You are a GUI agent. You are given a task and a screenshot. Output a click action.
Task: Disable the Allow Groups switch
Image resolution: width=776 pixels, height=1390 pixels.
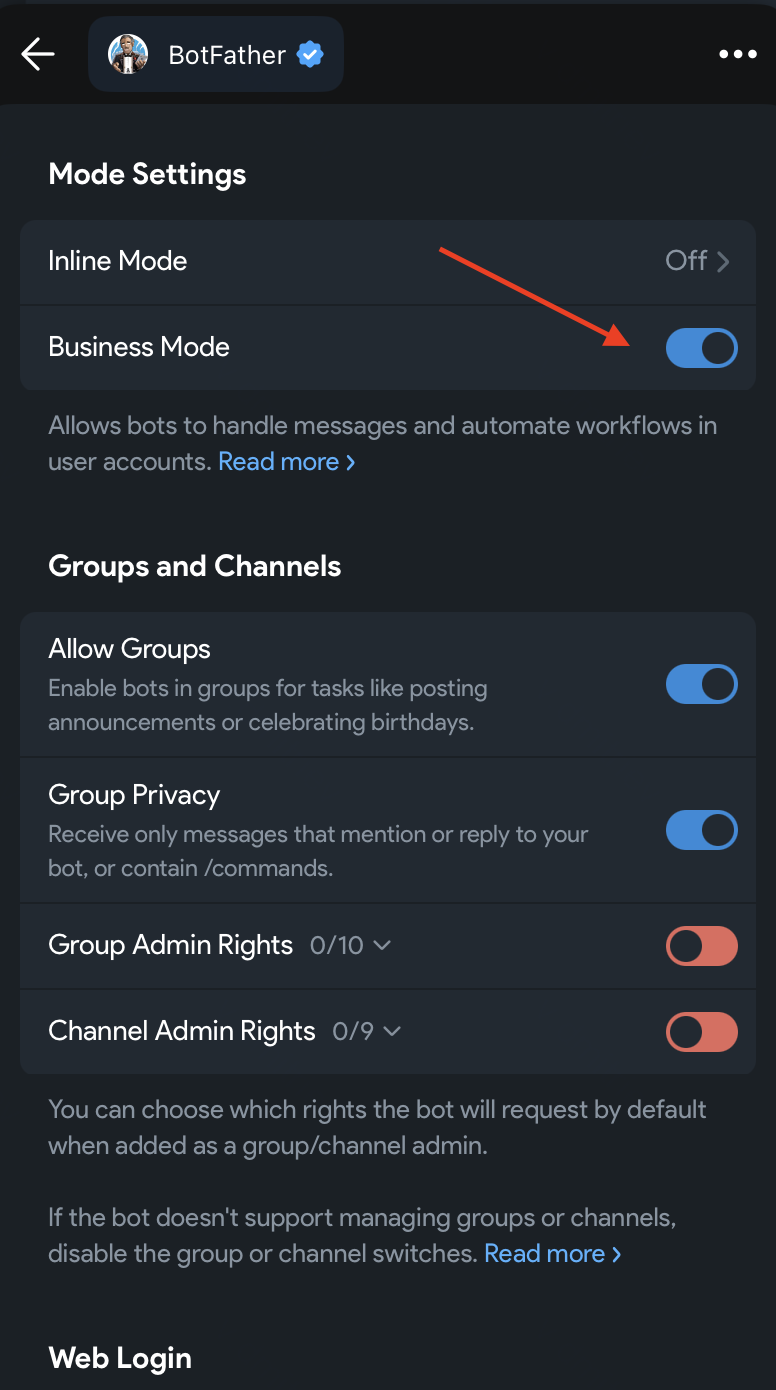[x=701, y=684]
